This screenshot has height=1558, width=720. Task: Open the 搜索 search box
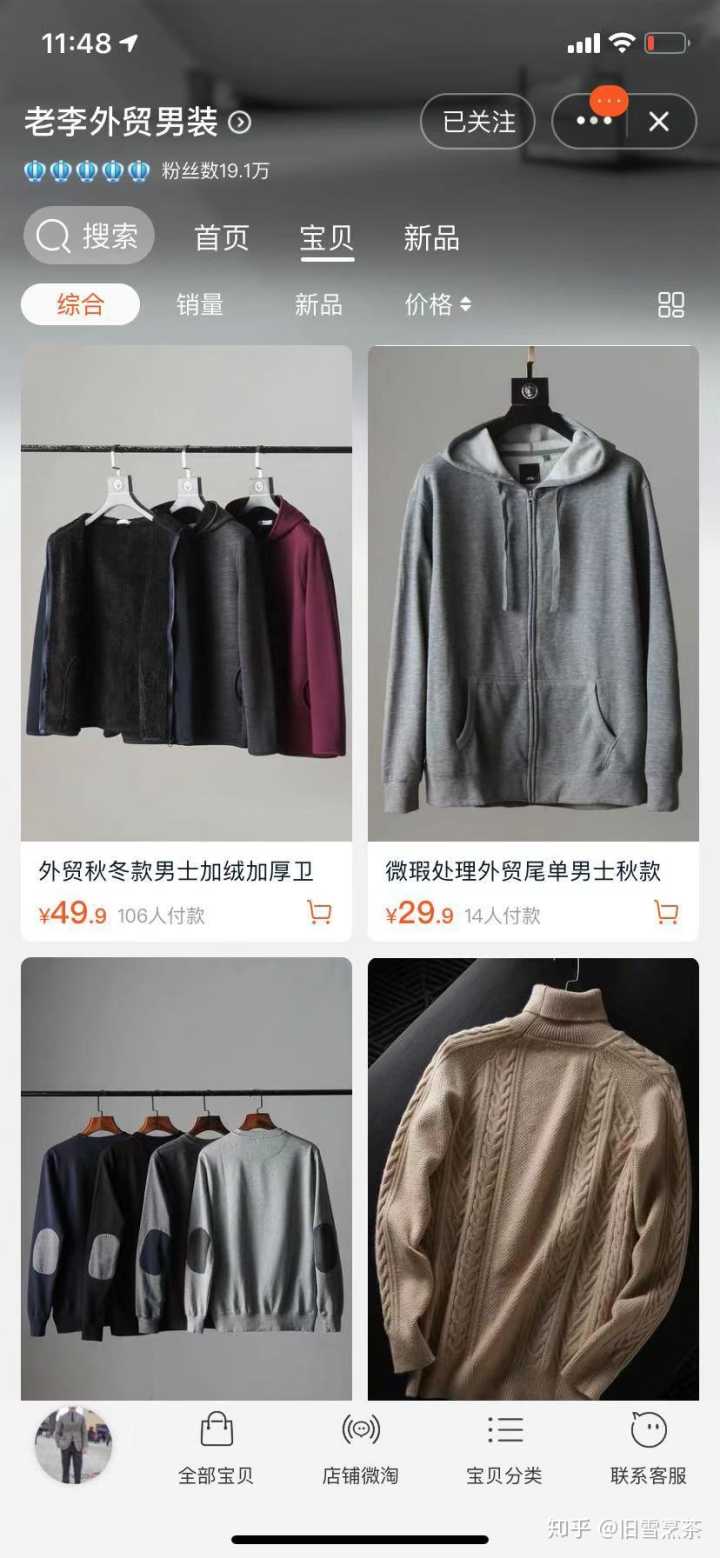(89, 236)
